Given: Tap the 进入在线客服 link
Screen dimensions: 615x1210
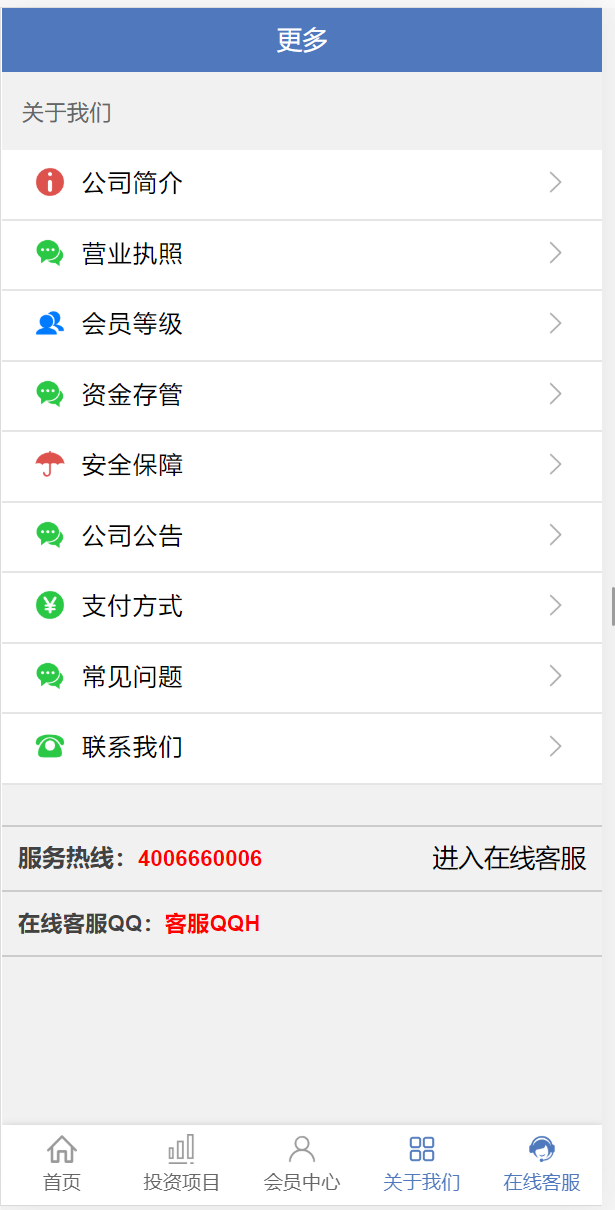Looking at the screenshot, I should click(508, 858).
